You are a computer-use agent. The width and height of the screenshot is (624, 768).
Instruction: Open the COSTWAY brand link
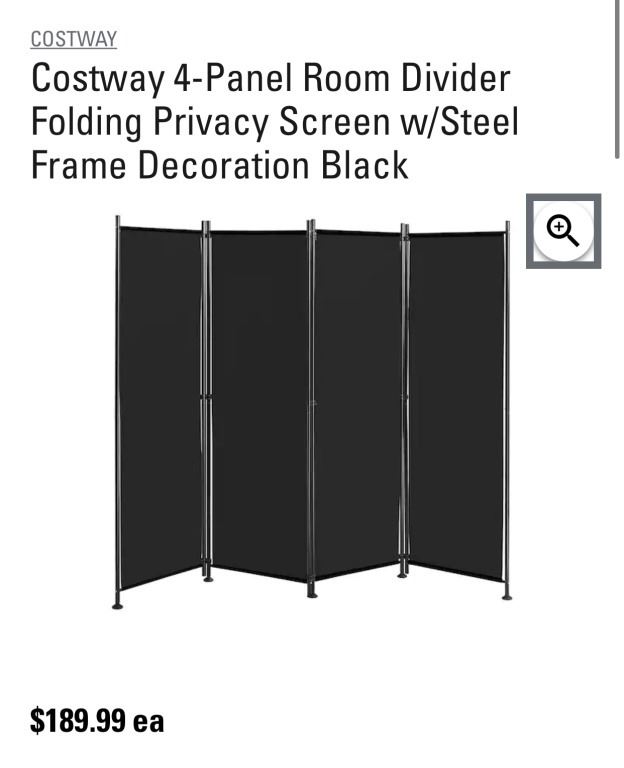73,39
